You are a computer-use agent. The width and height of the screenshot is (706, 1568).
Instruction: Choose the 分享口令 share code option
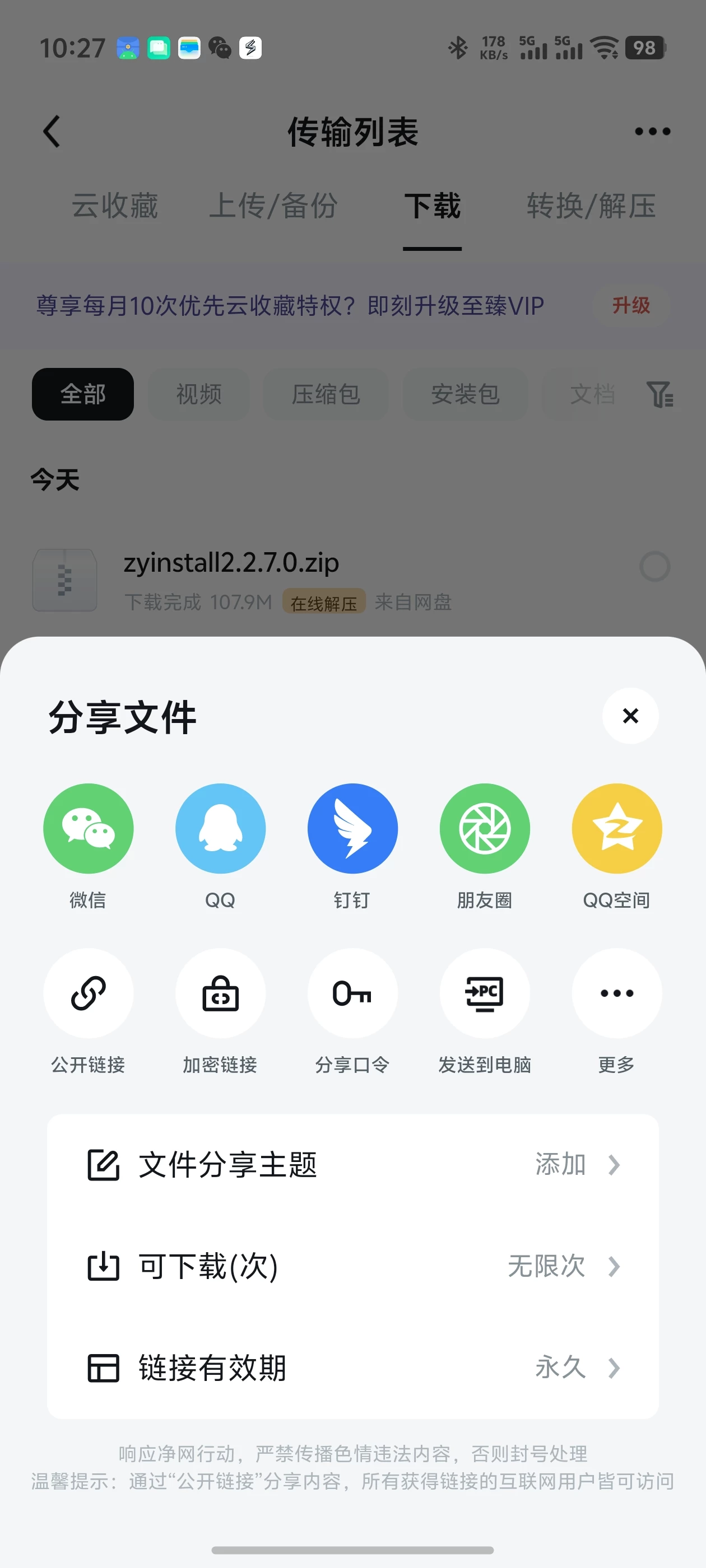(352, 993)
